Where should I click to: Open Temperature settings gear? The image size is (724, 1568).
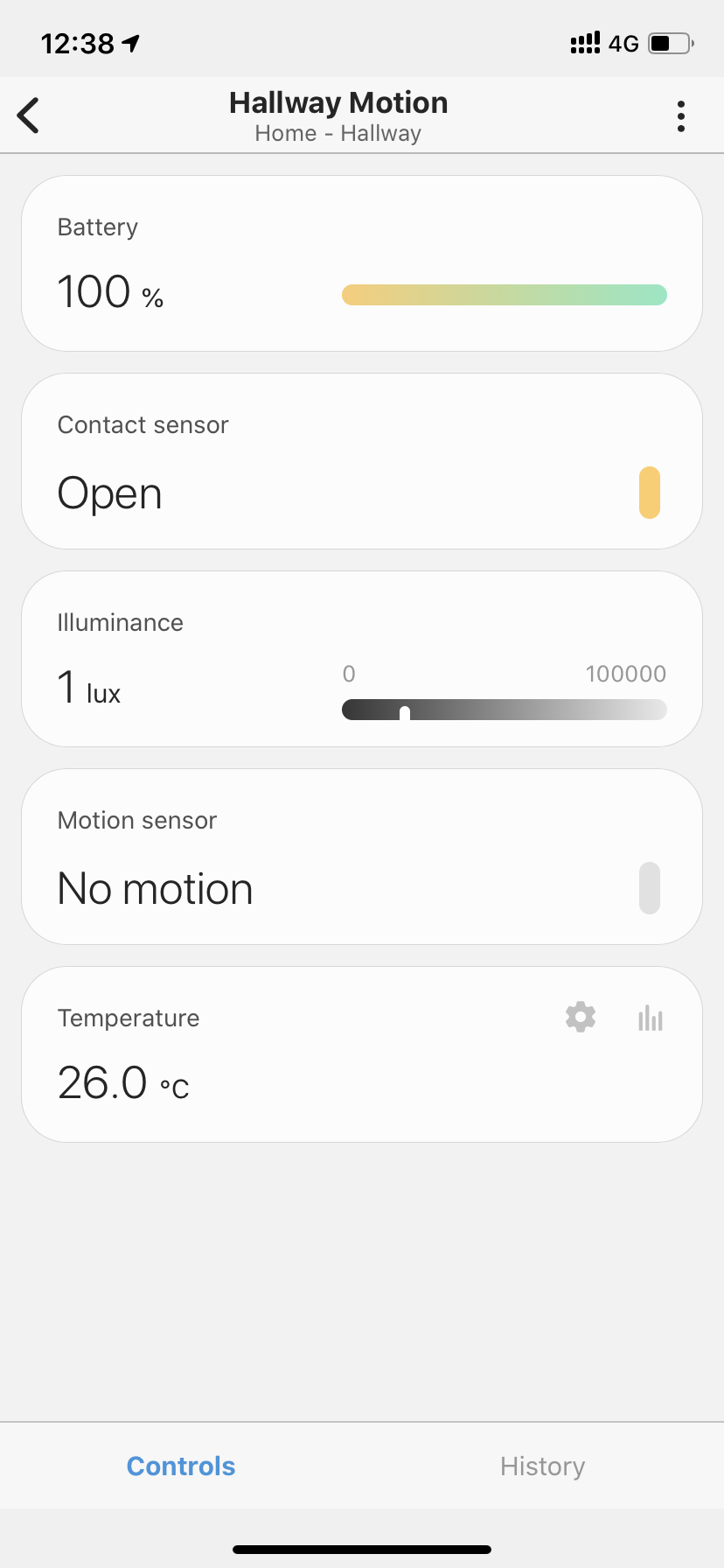[581, 1018]
